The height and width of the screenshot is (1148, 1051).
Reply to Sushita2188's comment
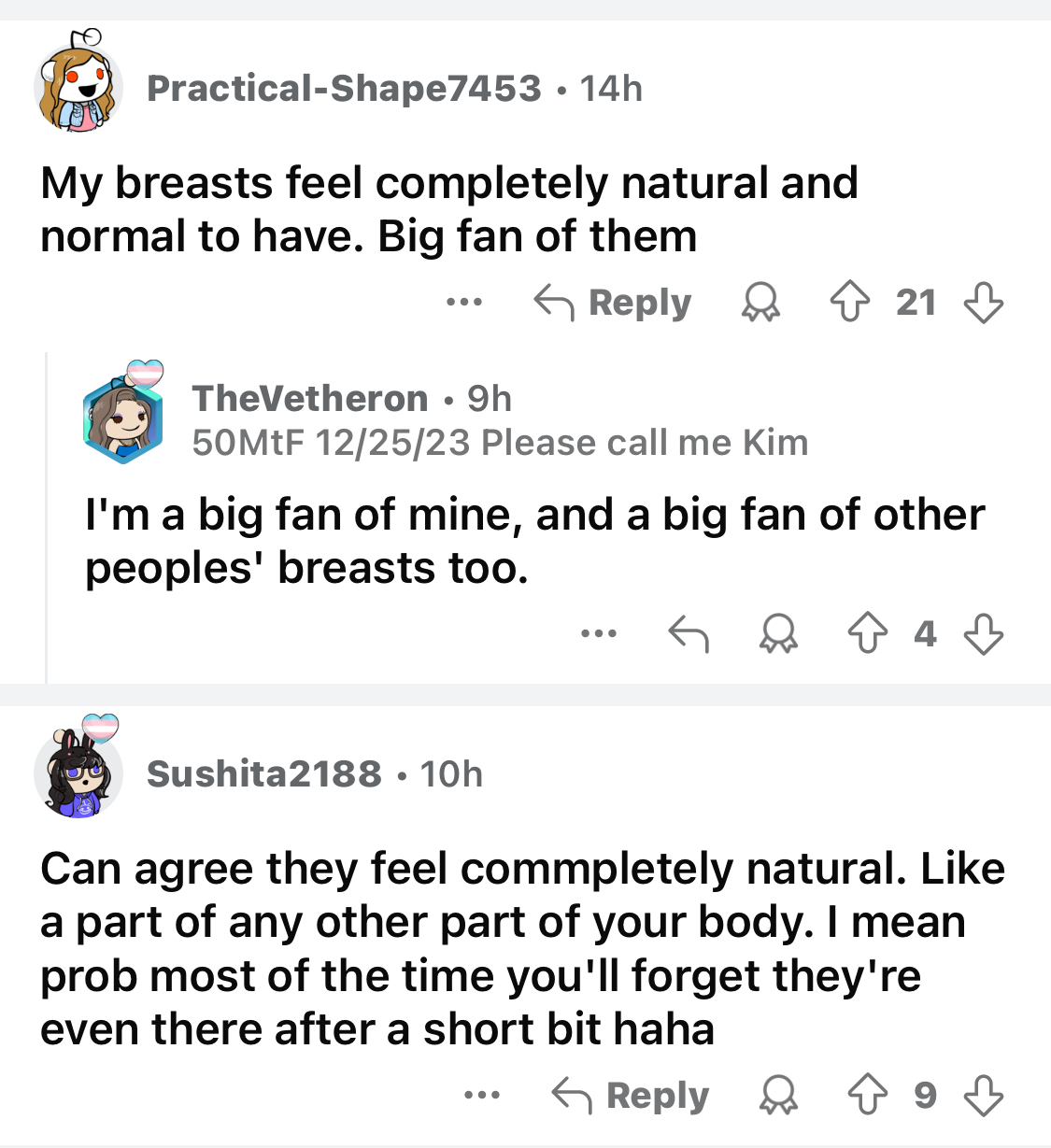[631, 1095]
